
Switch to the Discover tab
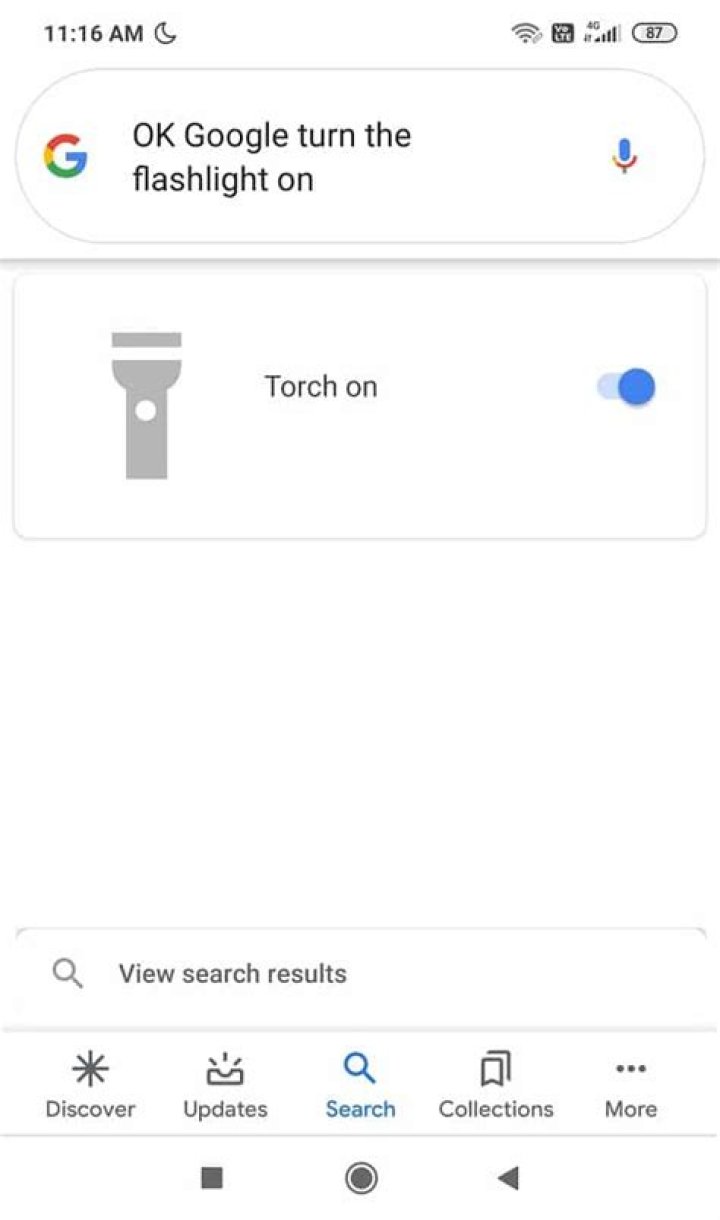coord(90,1085)
